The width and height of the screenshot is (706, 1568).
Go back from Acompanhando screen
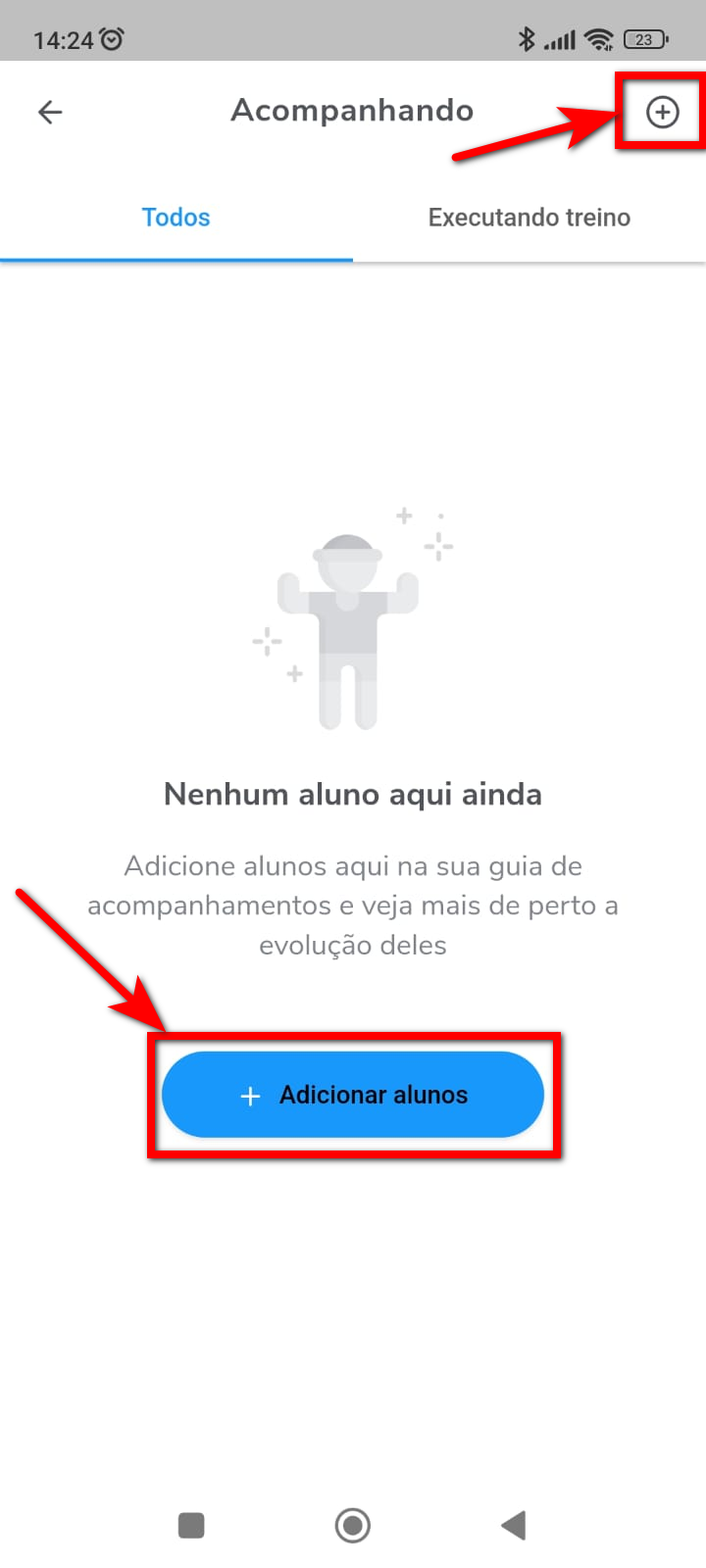tap(50, 112)
